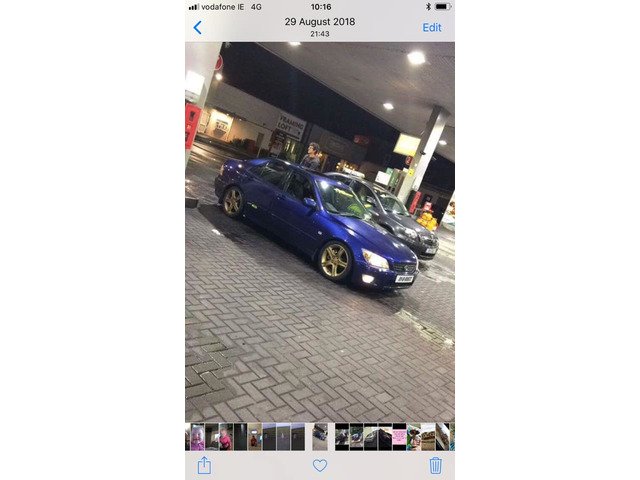Share this photo
This screenshot has height=480, width=640.
click(204, 465)
